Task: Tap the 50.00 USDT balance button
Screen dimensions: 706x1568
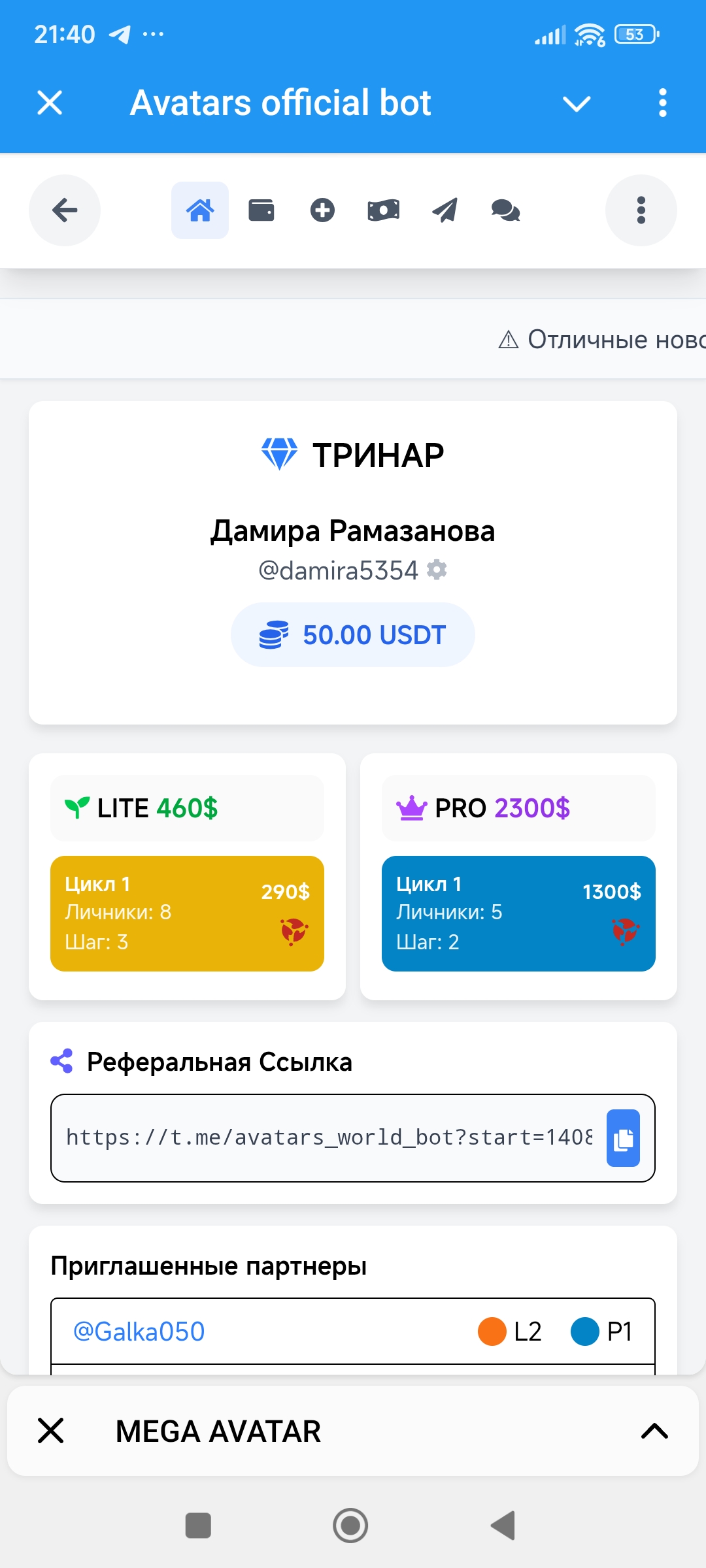Action: pos(353,635)
